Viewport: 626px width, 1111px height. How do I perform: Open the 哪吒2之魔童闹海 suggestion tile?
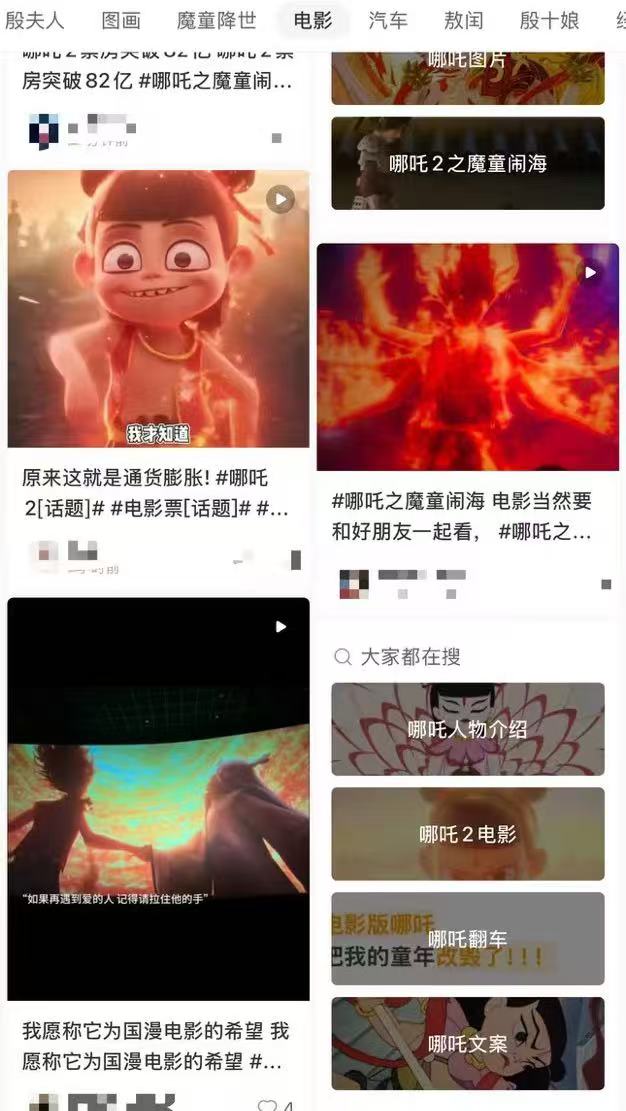(467, 164)
